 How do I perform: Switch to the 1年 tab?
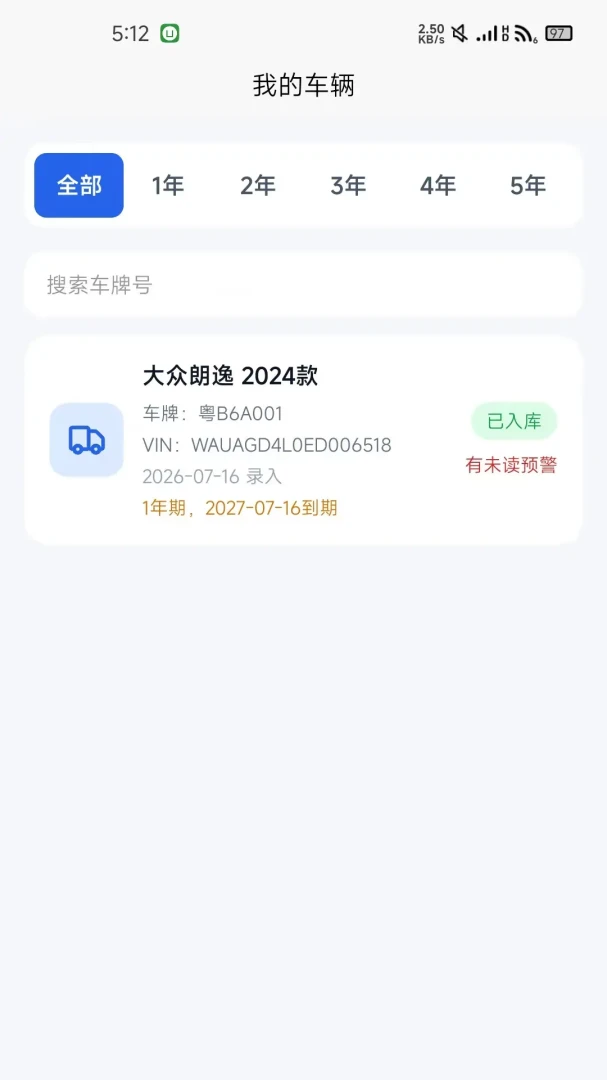(x=168, y=185)
